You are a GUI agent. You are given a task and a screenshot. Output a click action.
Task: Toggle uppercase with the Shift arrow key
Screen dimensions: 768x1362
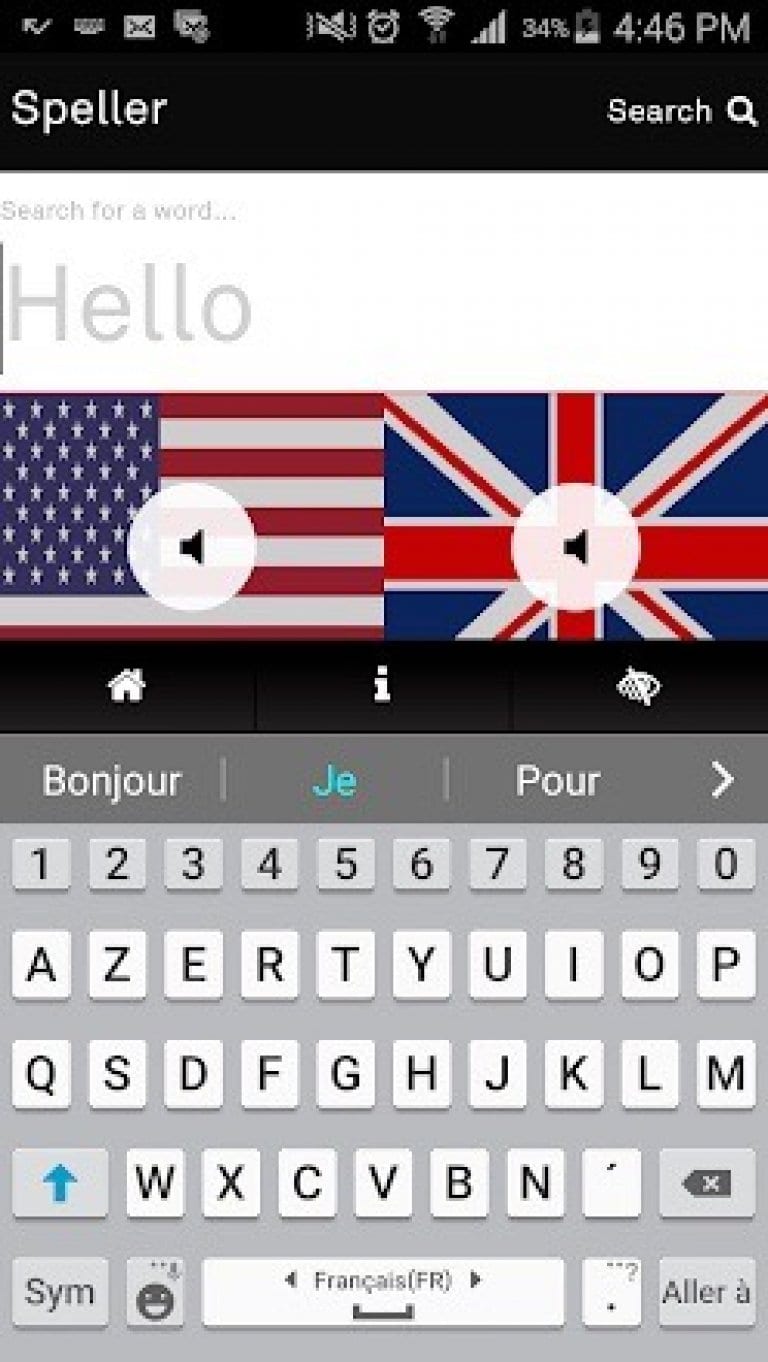pyautogui.click(x=60, y=1182)
